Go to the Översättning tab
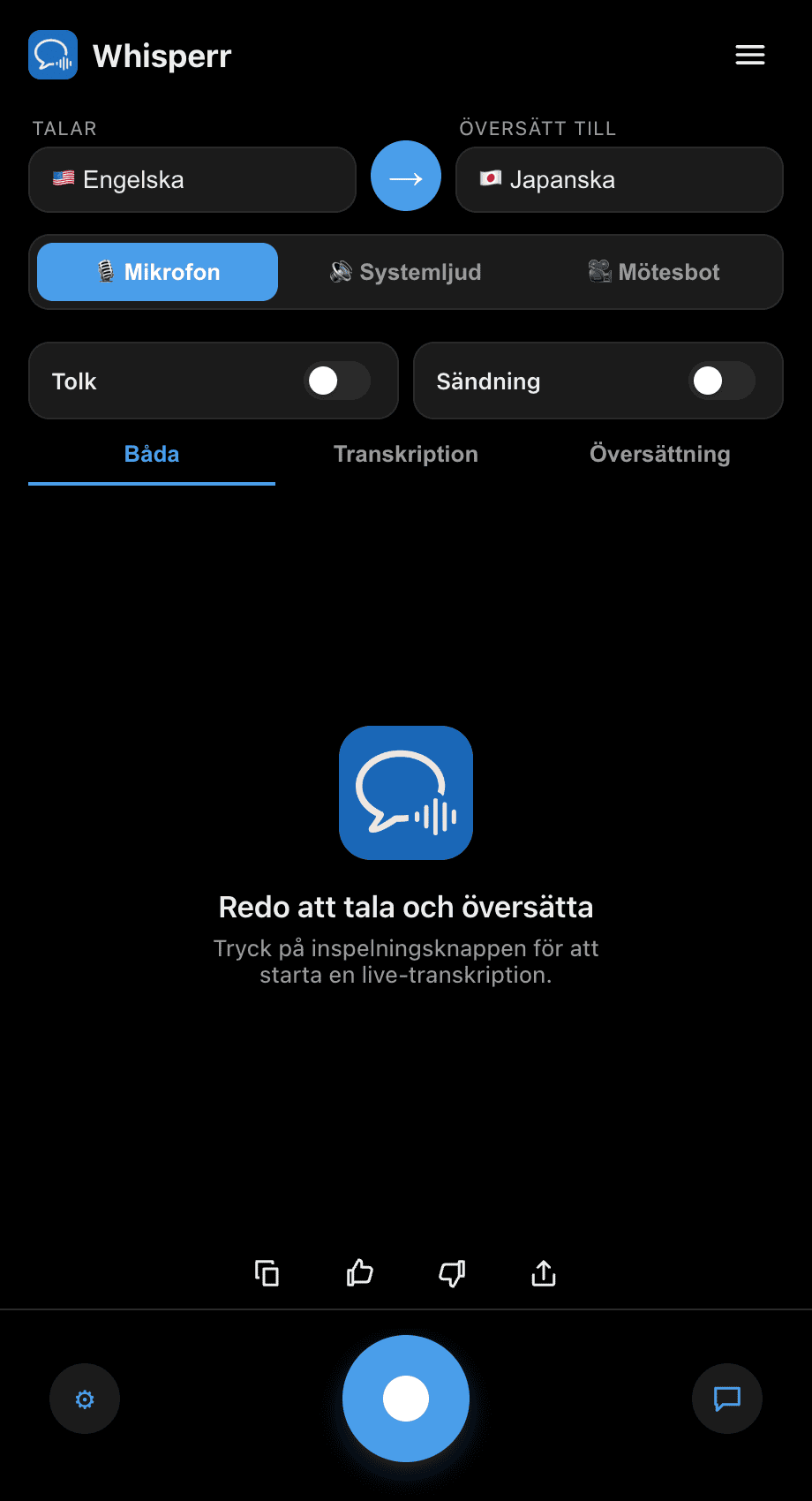The width and height of the screenshot is (812, 1501). (x=660, y=455)
